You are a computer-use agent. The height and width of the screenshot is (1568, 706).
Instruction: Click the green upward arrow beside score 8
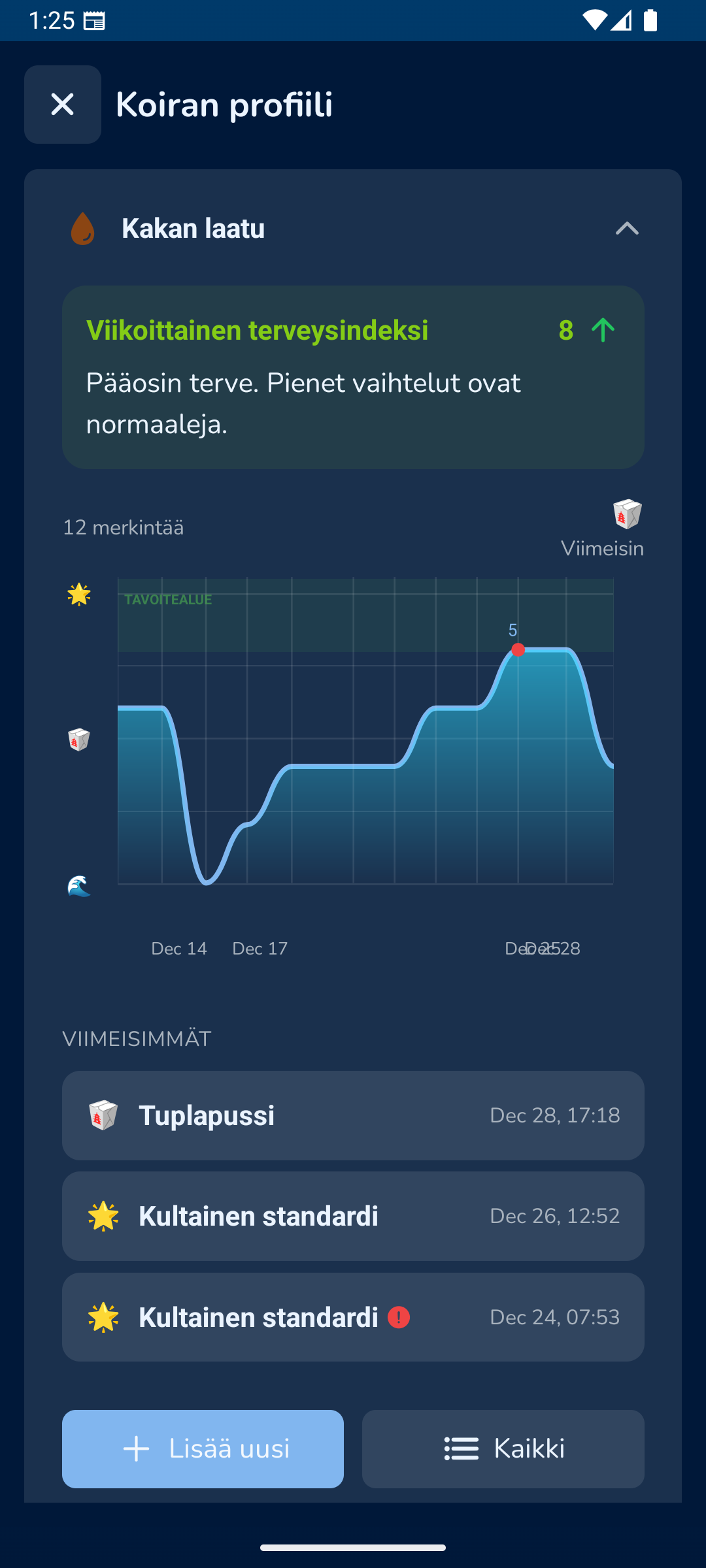pos(603,331)
